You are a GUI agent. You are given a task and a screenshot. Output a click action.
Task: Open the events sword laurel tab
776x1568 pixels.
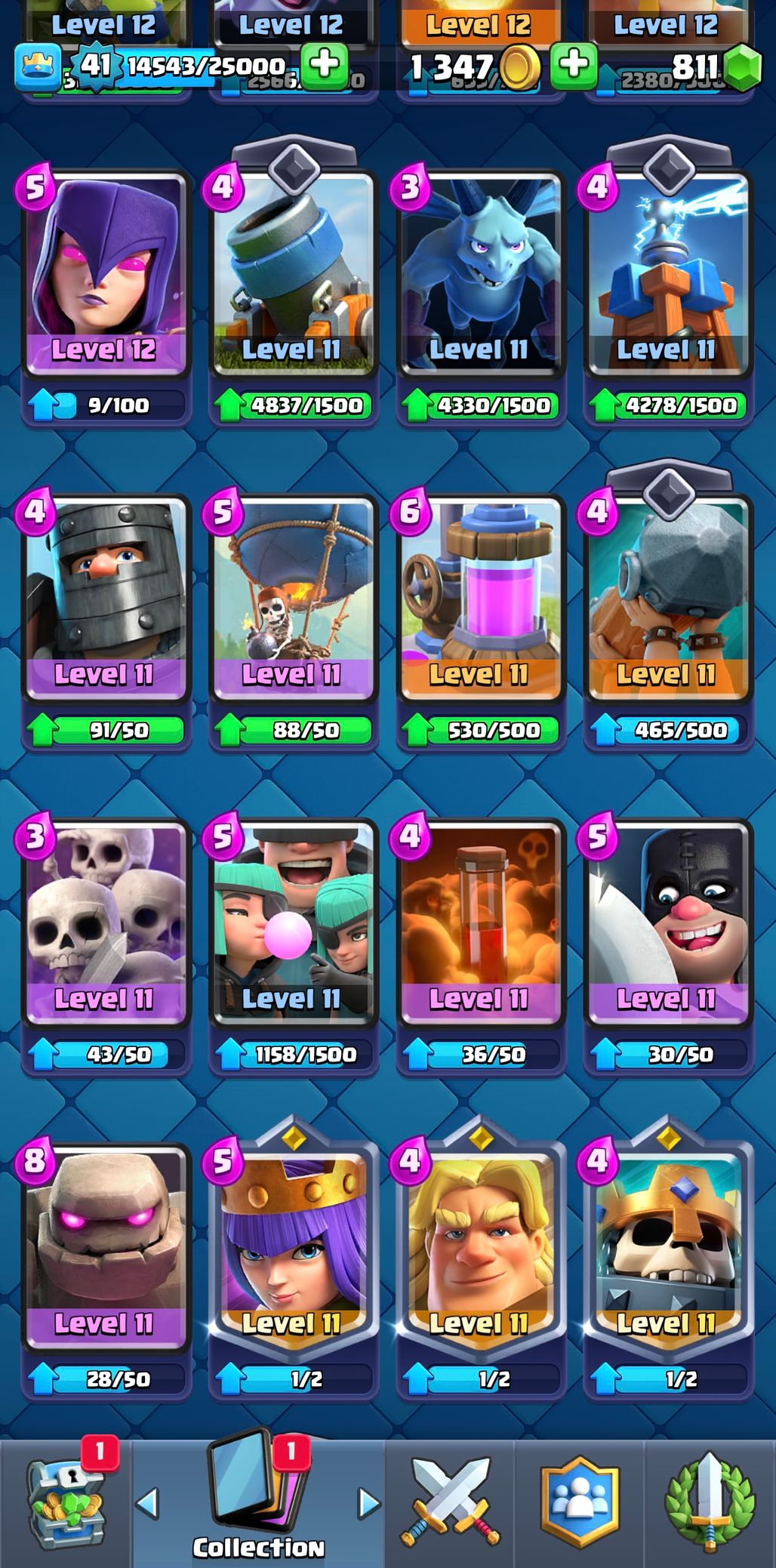click(710, 1502)
